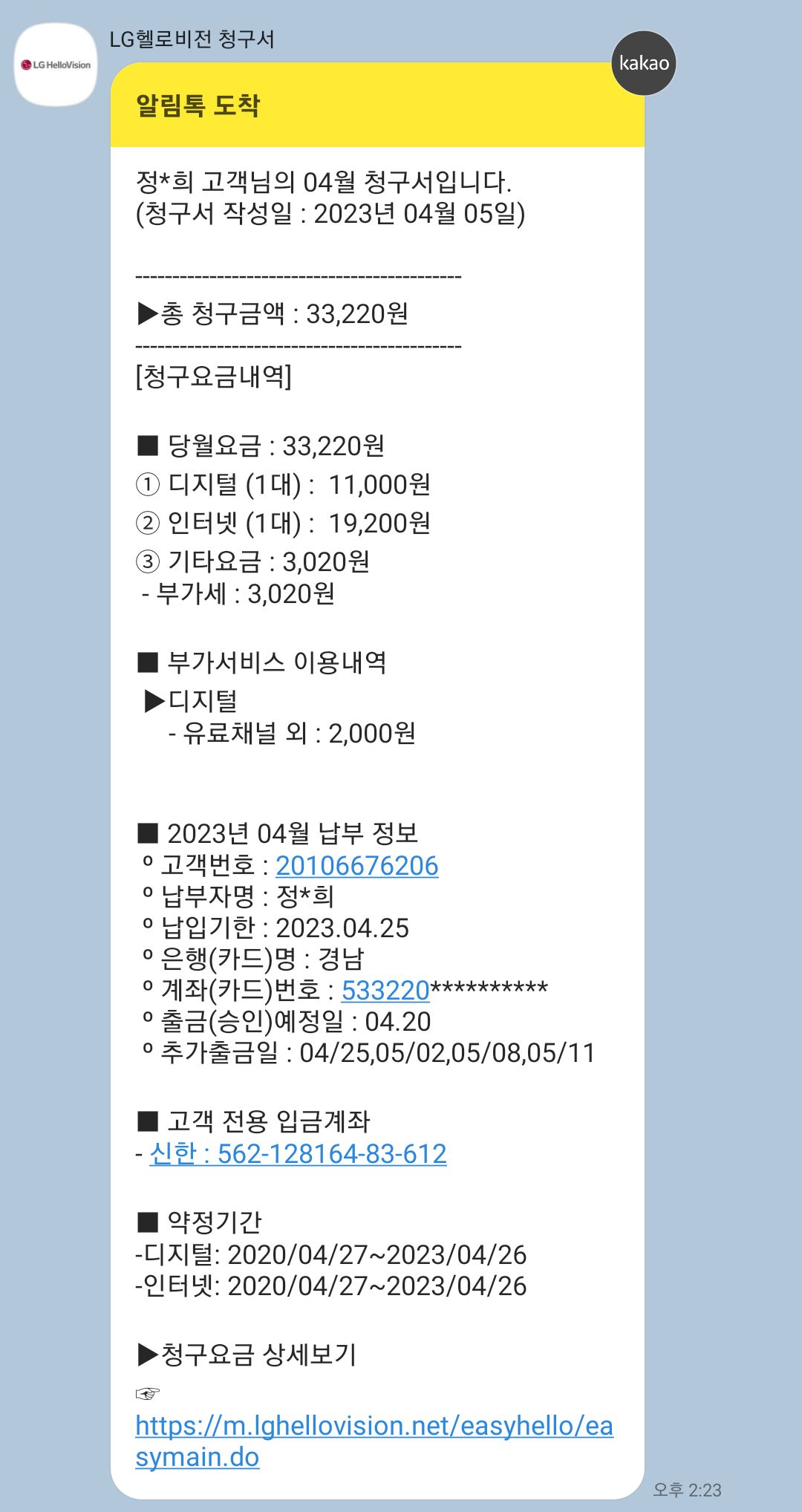Screen dimensions: 802x1512
Task: Tap the card number 533220 link
Action: pyautogui.click(x=385, y=990)
